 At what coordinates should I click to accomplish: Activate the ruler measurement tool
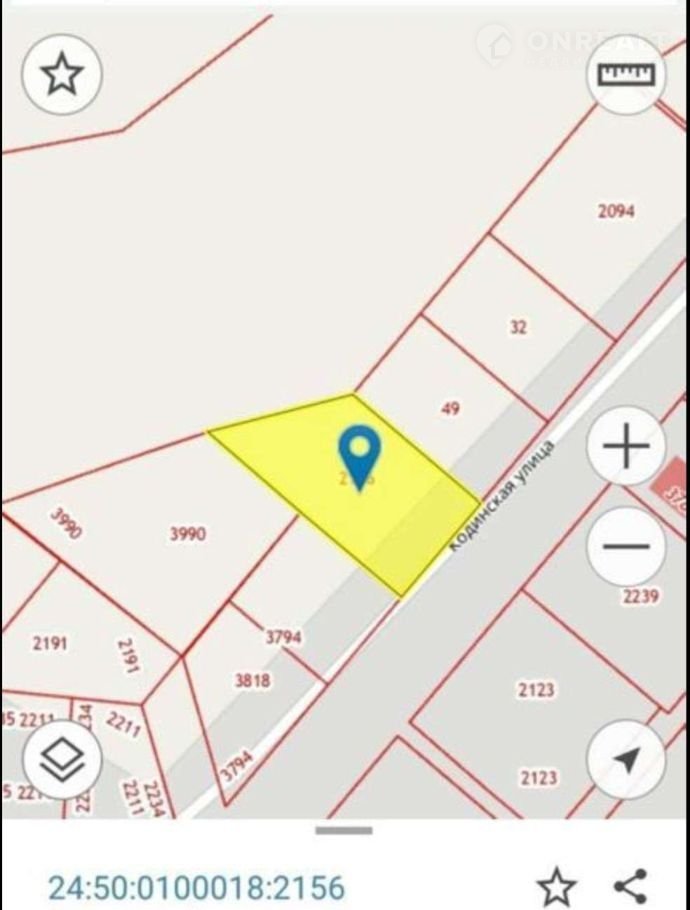tap(625, 73)
